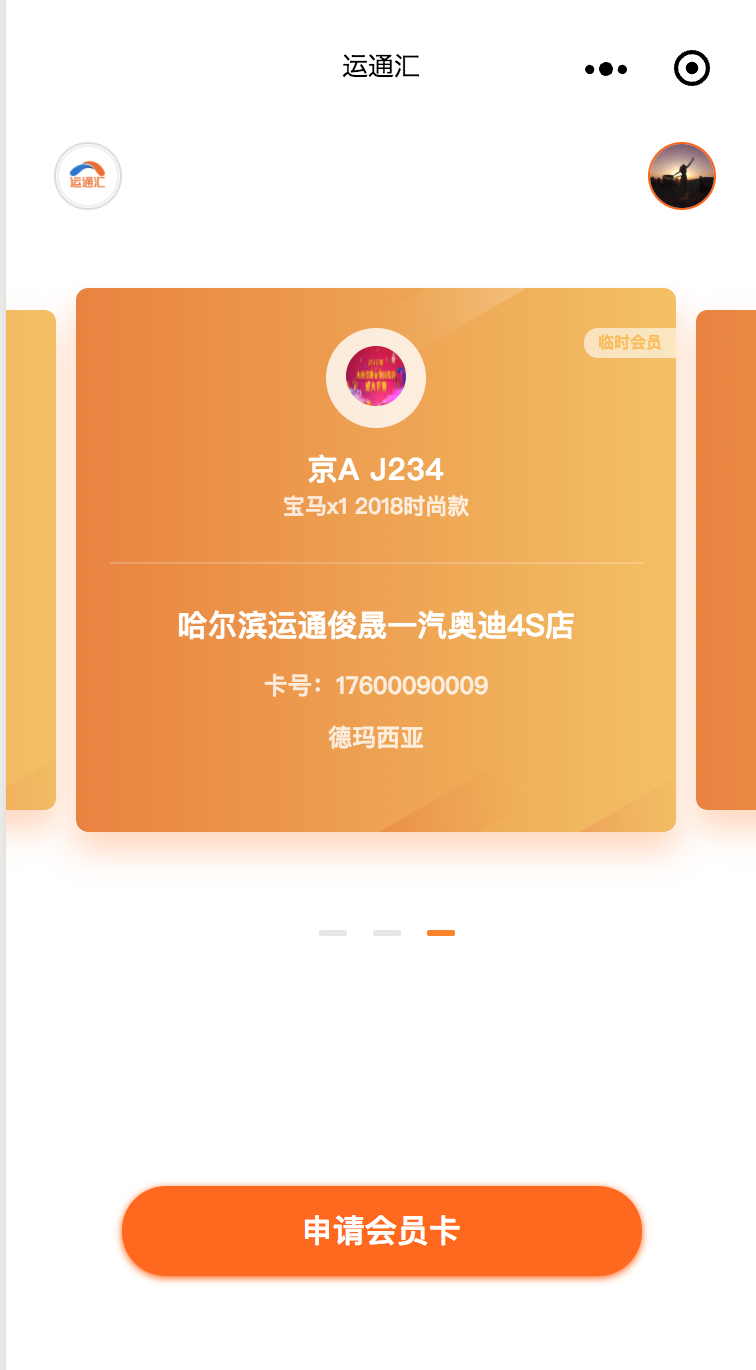Open the 运通汇 logo button

[x=88, y=177]
